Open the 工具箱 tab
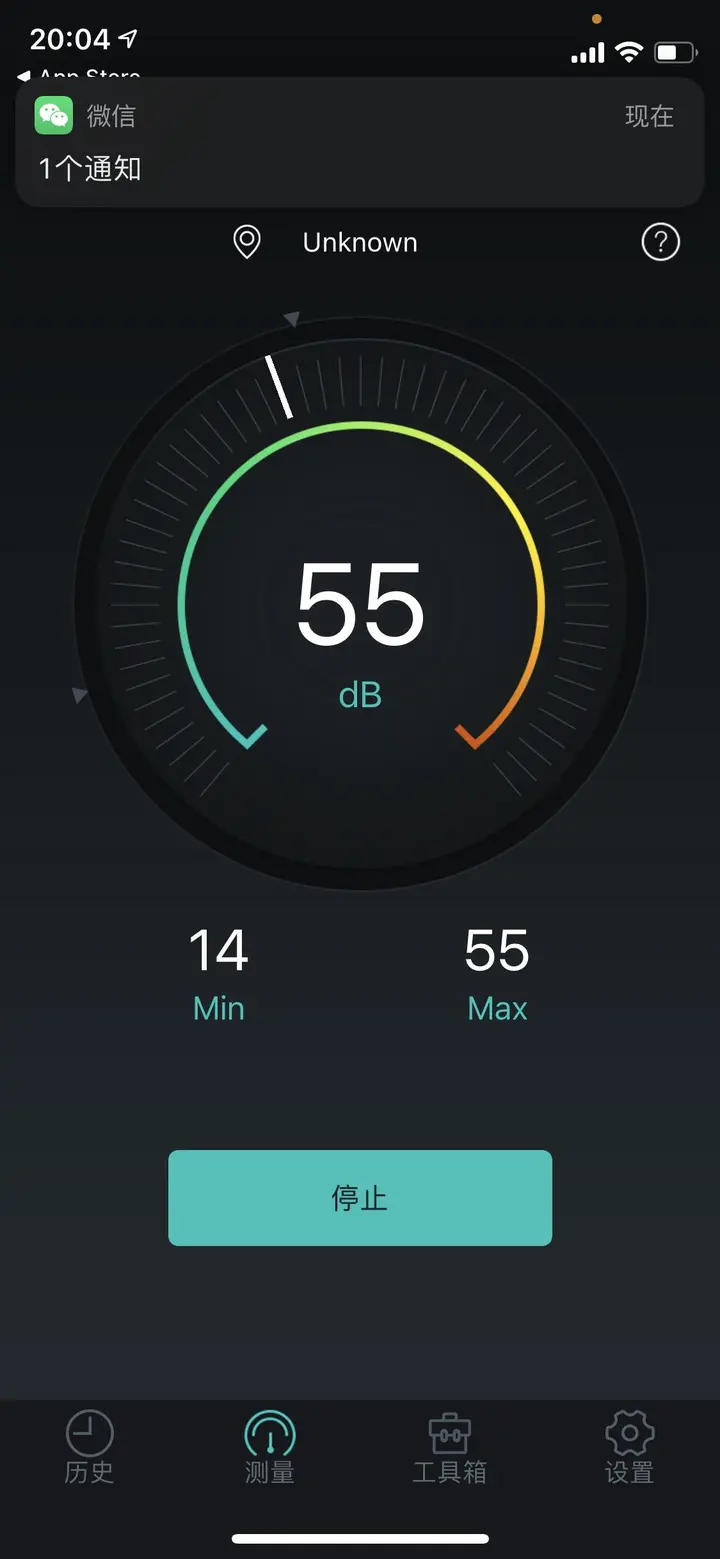 tap(449, 1447)
